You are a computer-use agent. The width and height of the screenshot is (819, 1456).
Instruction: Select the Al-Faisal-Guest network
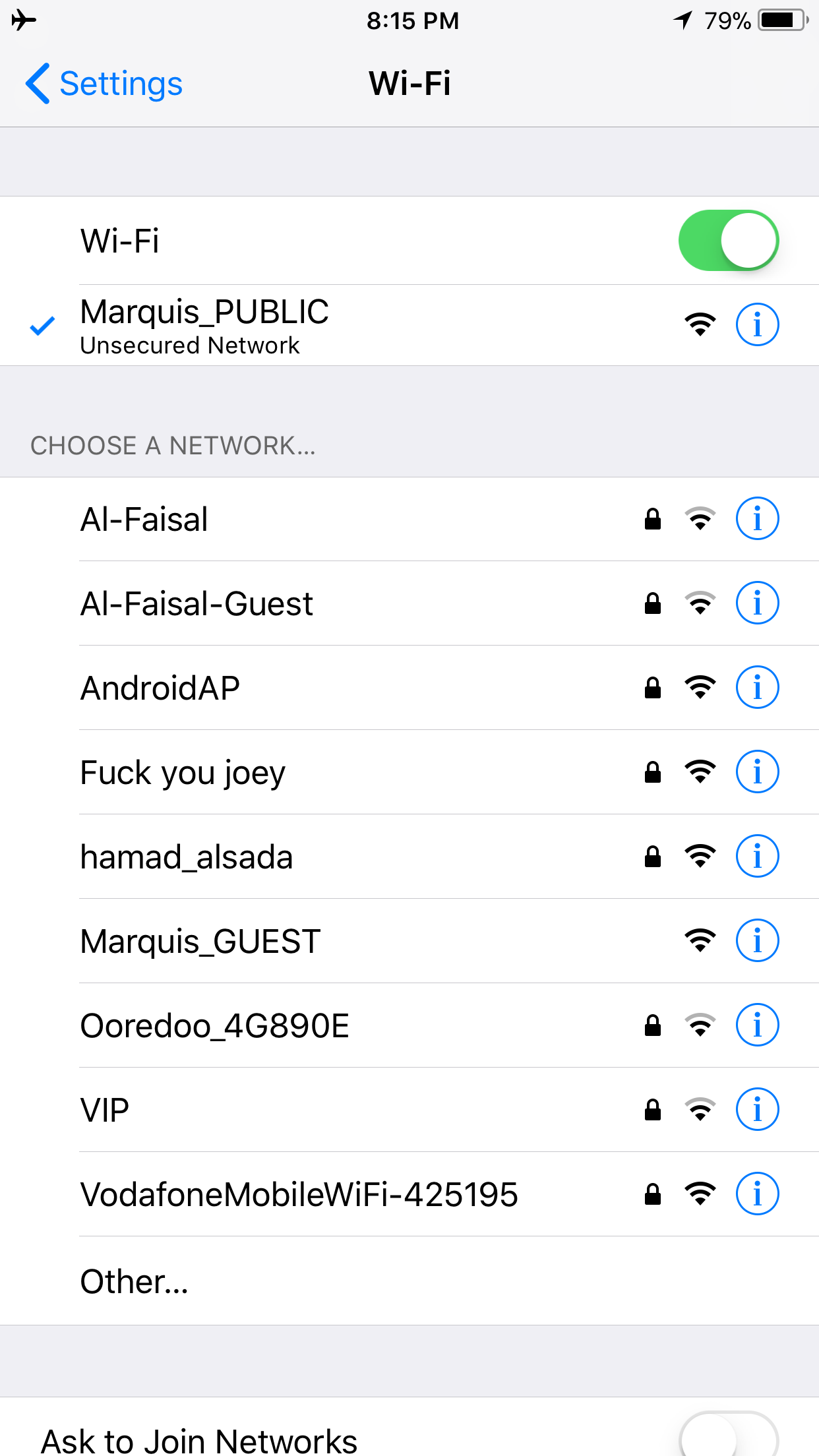(197, 604)
